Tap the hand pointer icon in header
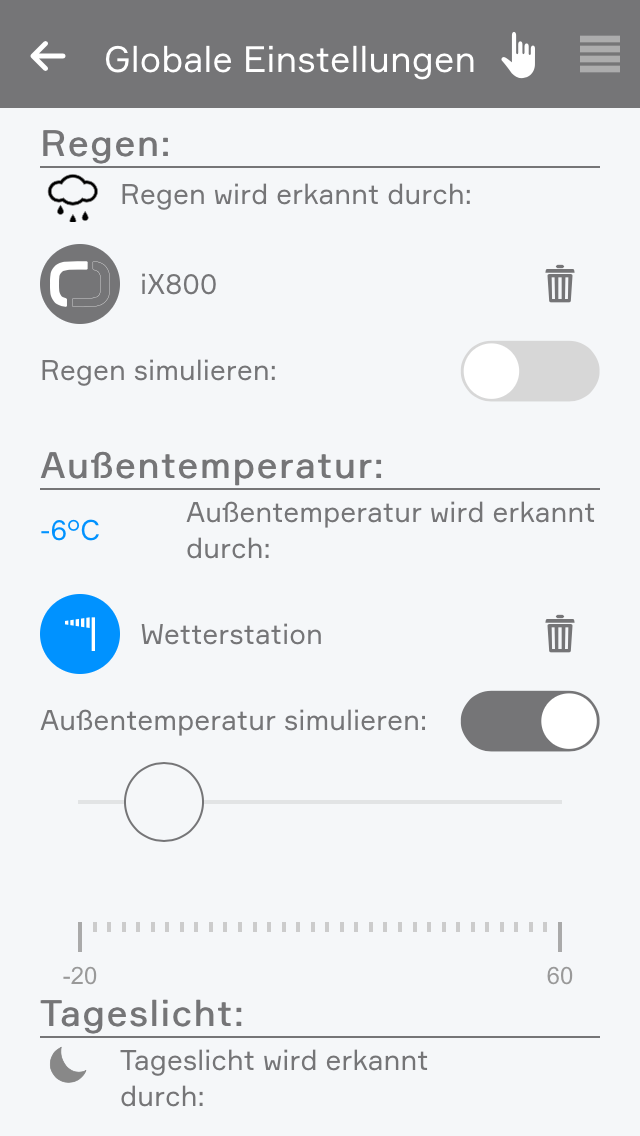This screenshot has width=640, height=1136. click(518, 55)
